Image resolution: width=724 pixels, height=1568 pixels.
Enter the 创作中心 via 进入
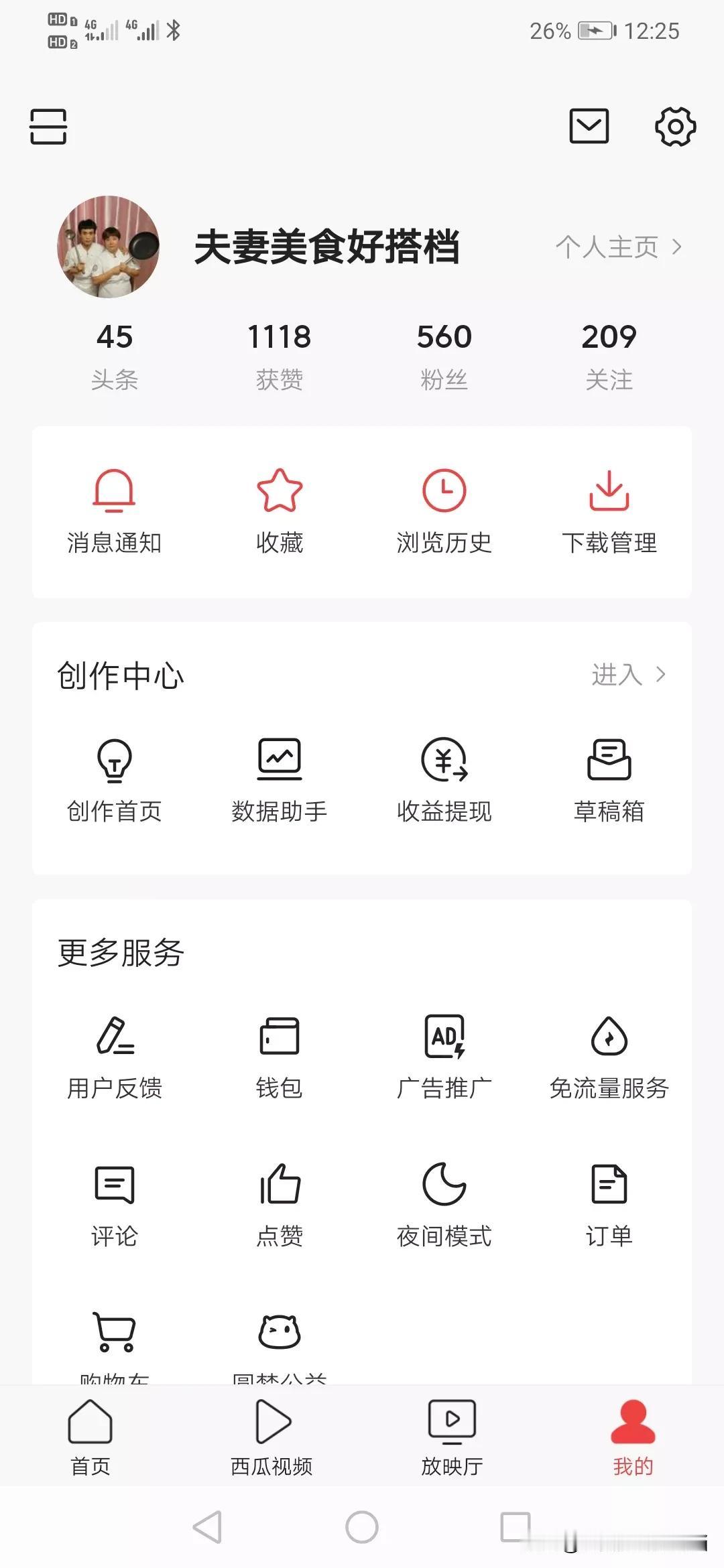[627, 674]
